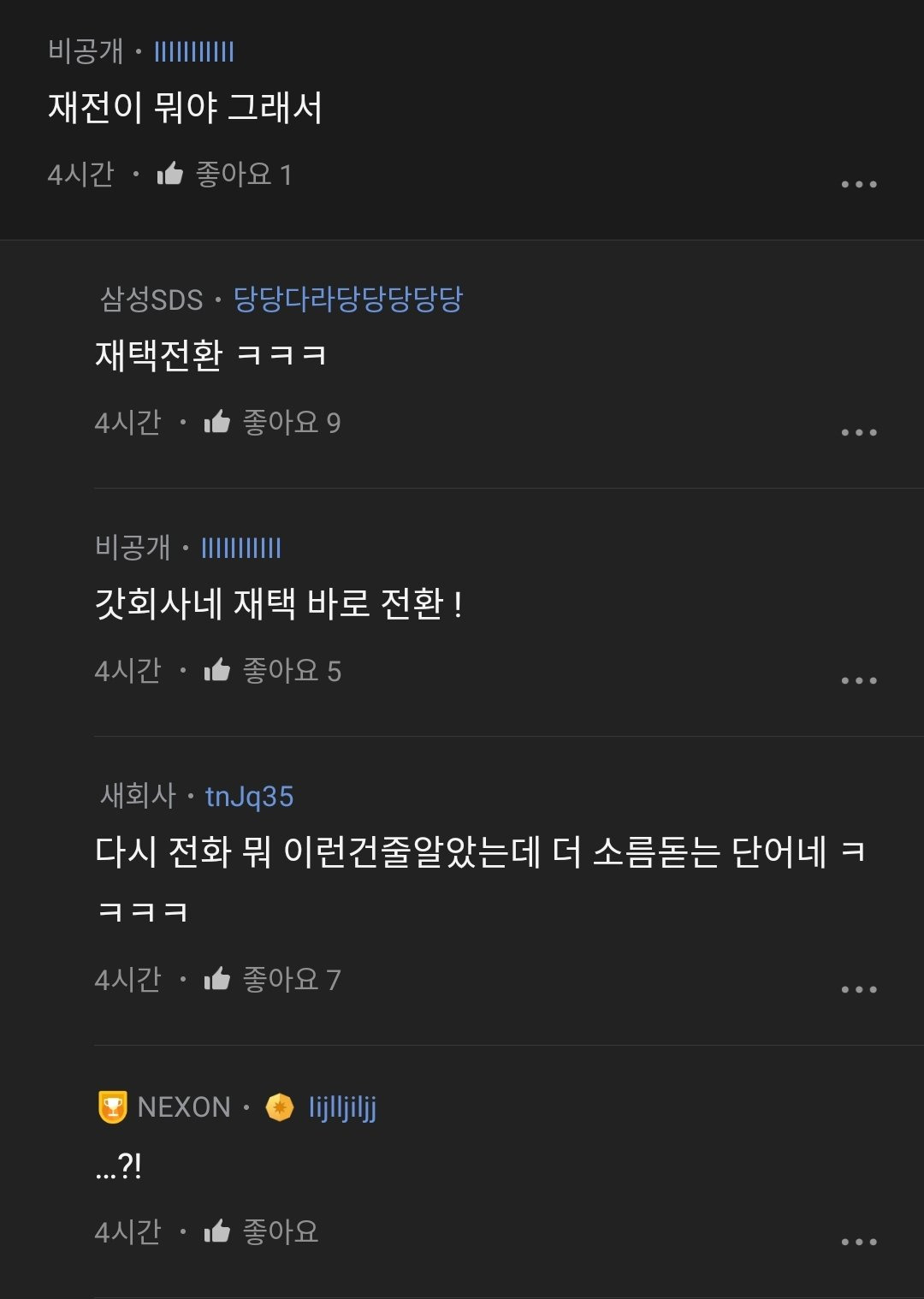Like the NEXON user's '...?!' reply
The image size is (924, 1299).
point(217,1231)
